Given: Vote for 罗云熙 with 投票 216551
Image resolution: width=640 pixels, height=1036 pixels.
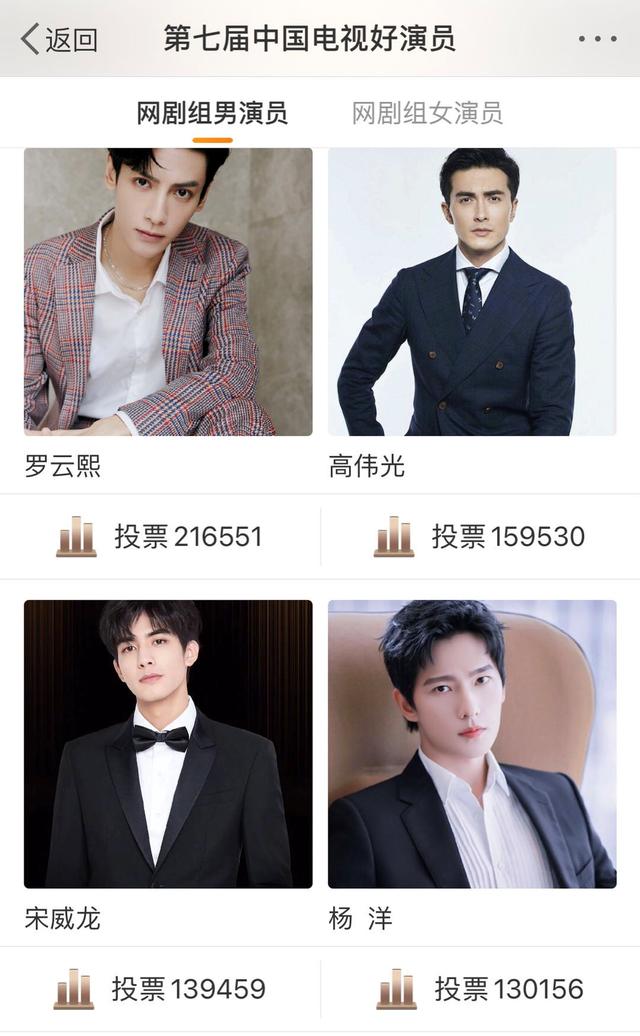Looking at the screenshot, I should pos(160,537).
